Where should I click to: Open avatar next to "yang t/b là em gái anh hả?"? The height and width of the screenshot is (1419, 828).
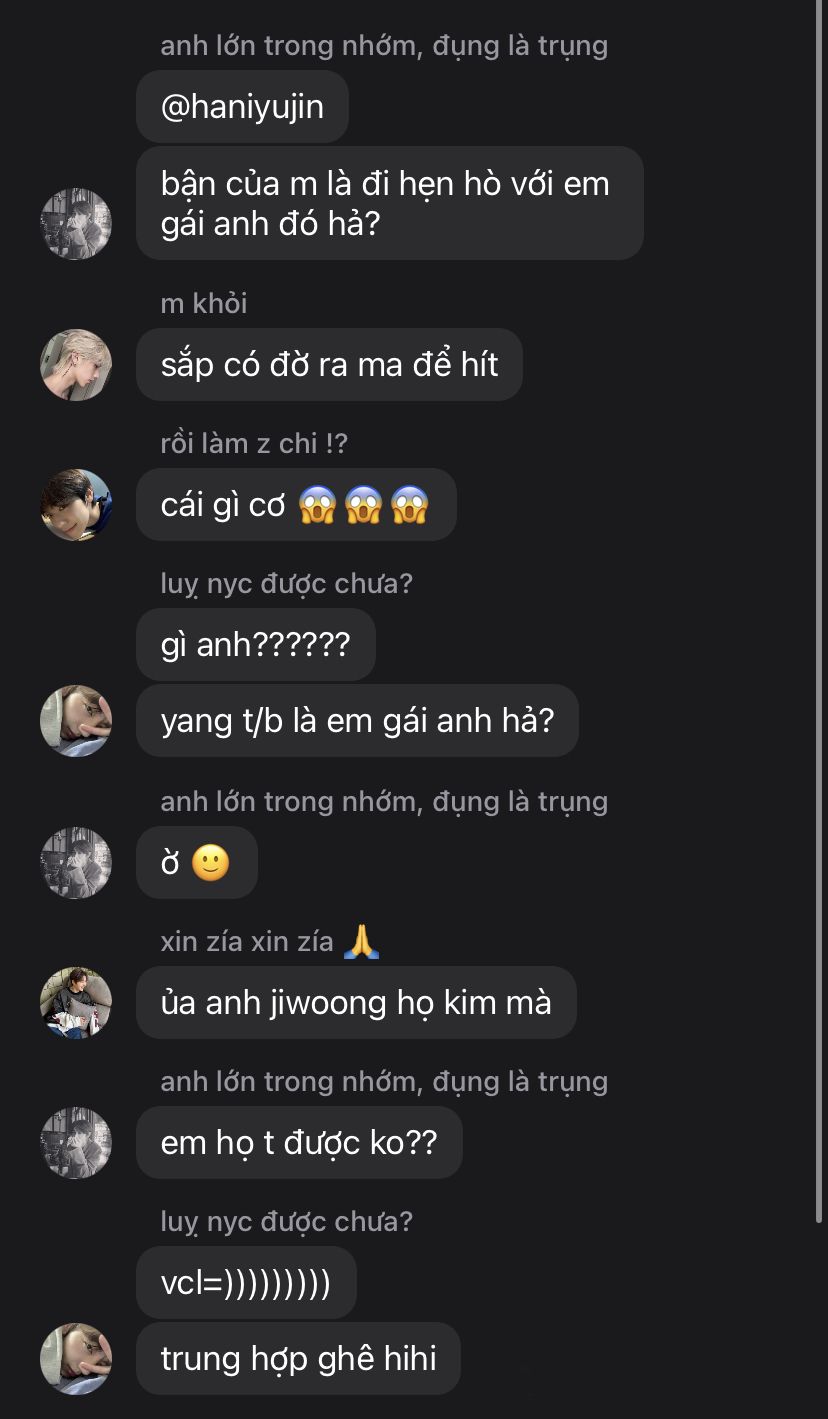click(76, 721)
